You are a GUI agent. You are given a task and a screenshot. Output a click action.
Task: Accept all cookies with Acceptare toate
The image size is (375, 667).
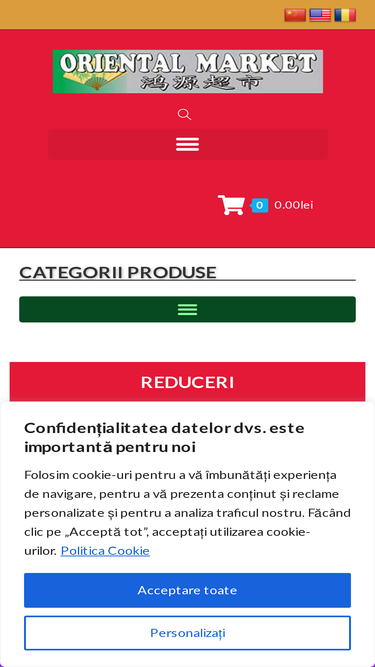188,590
